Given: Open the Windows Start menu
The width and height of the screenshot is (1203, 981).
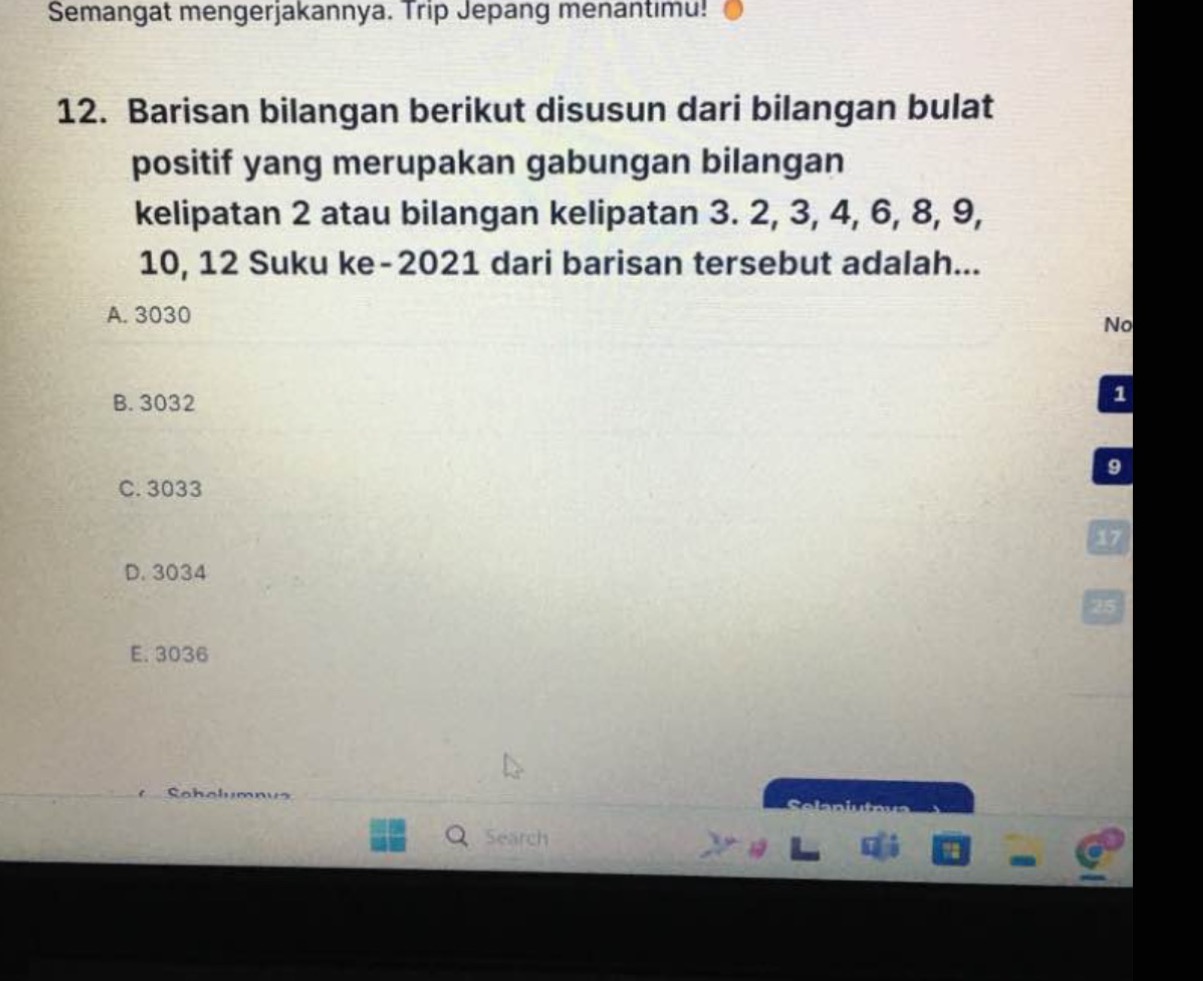Looking at the screenshot, I should [388, 835].
